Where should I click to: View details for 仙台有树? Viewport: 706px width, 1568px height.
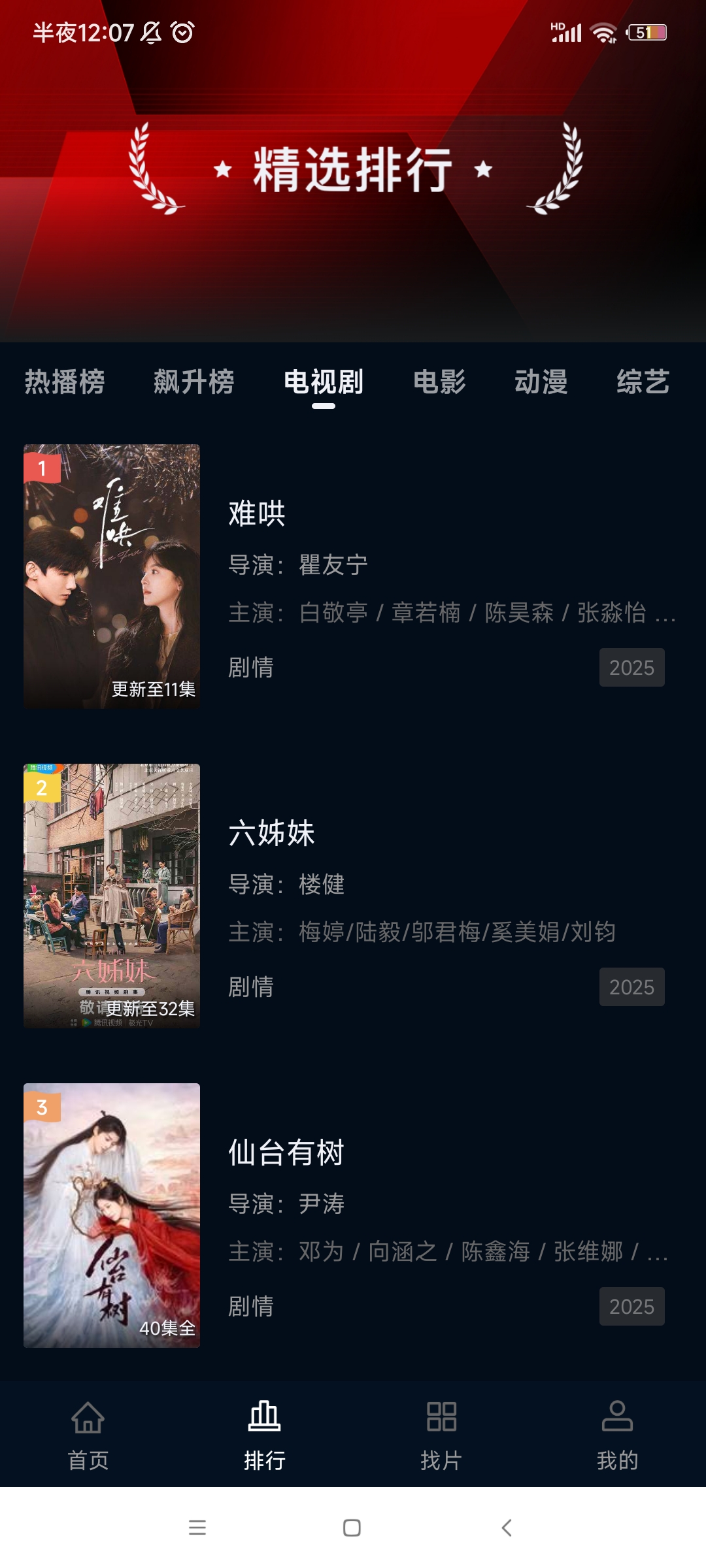click(x=286, y=1152)
